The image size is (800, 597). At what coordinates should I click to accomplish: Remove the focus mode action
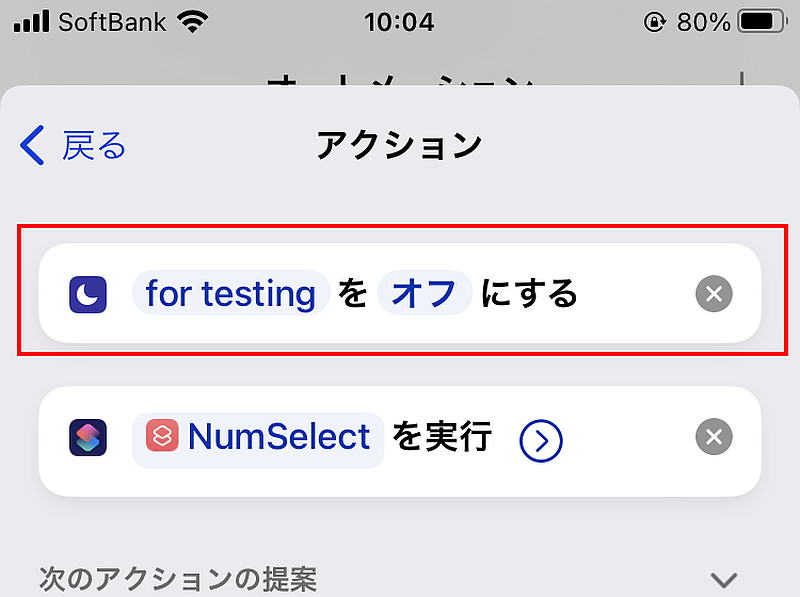(x=713, y=294)
